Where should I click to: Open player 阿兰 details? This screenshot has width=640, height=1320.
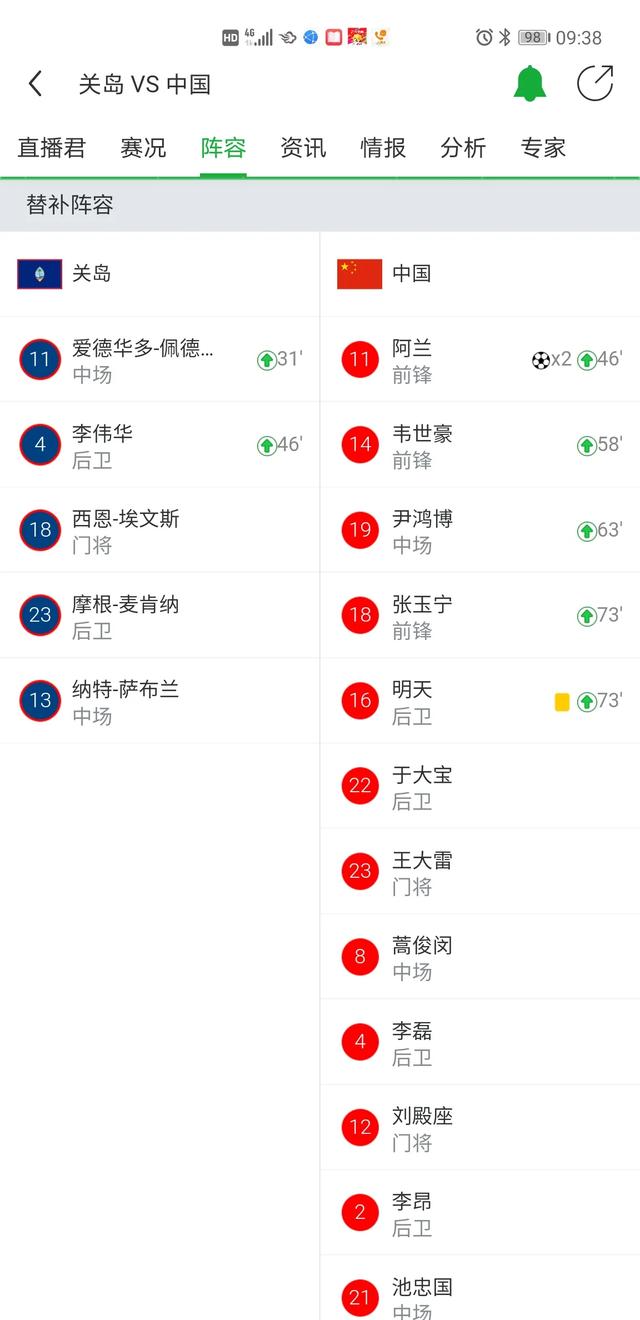[x=480, y=360]
